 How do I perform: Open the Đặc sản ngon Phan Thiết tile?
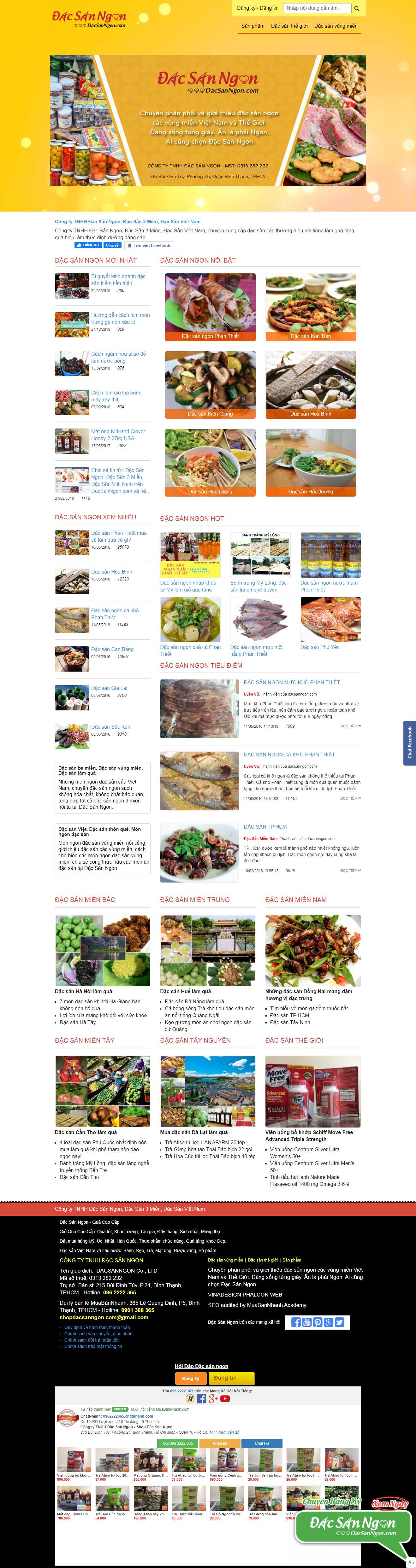[x=210, y=307]
